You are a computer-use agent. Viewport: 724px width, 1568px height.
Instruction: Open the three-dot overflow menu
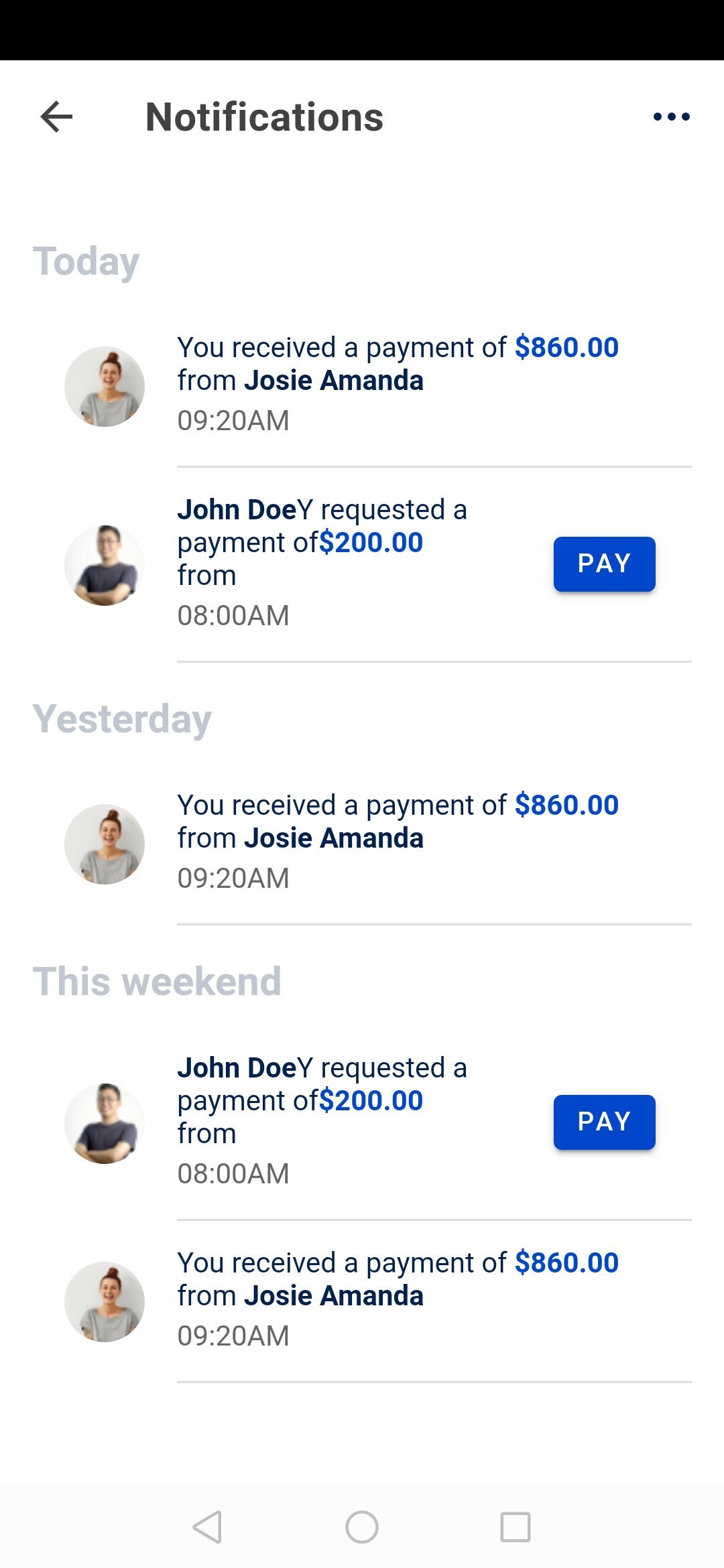tap(671, 117)
